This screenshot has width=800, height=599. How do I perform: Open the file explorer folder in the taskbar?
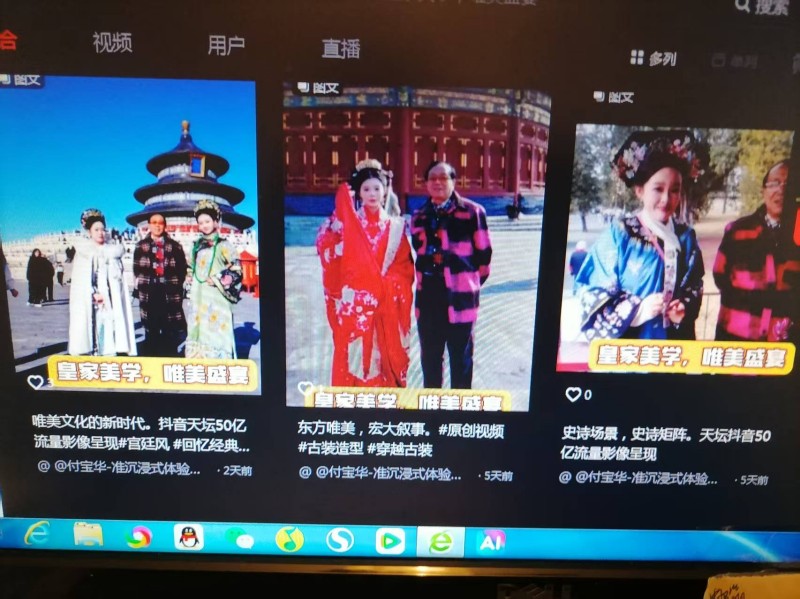point(88,535)
